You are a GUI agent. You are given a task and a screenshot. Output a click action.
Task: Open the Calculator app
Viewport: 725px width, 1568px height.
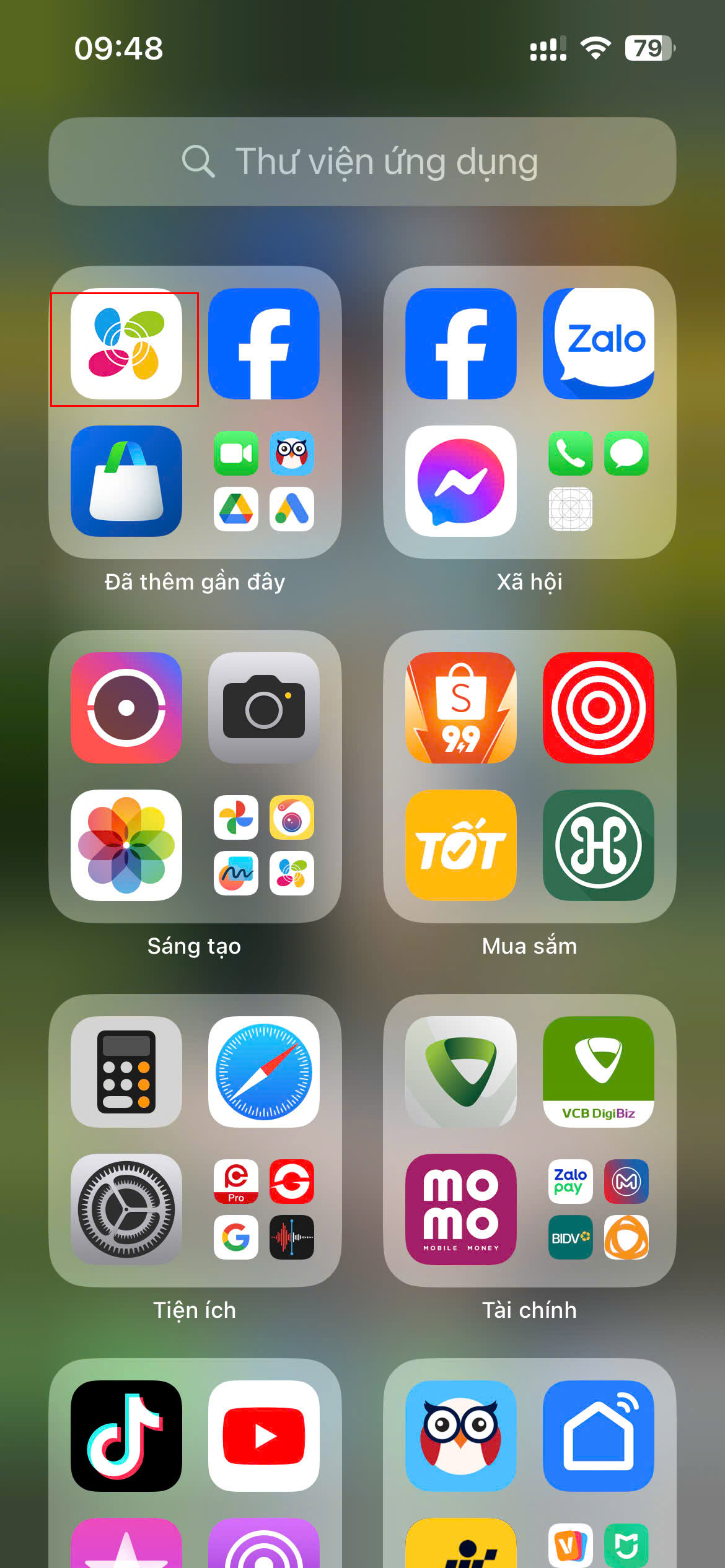click(126, 1072)
